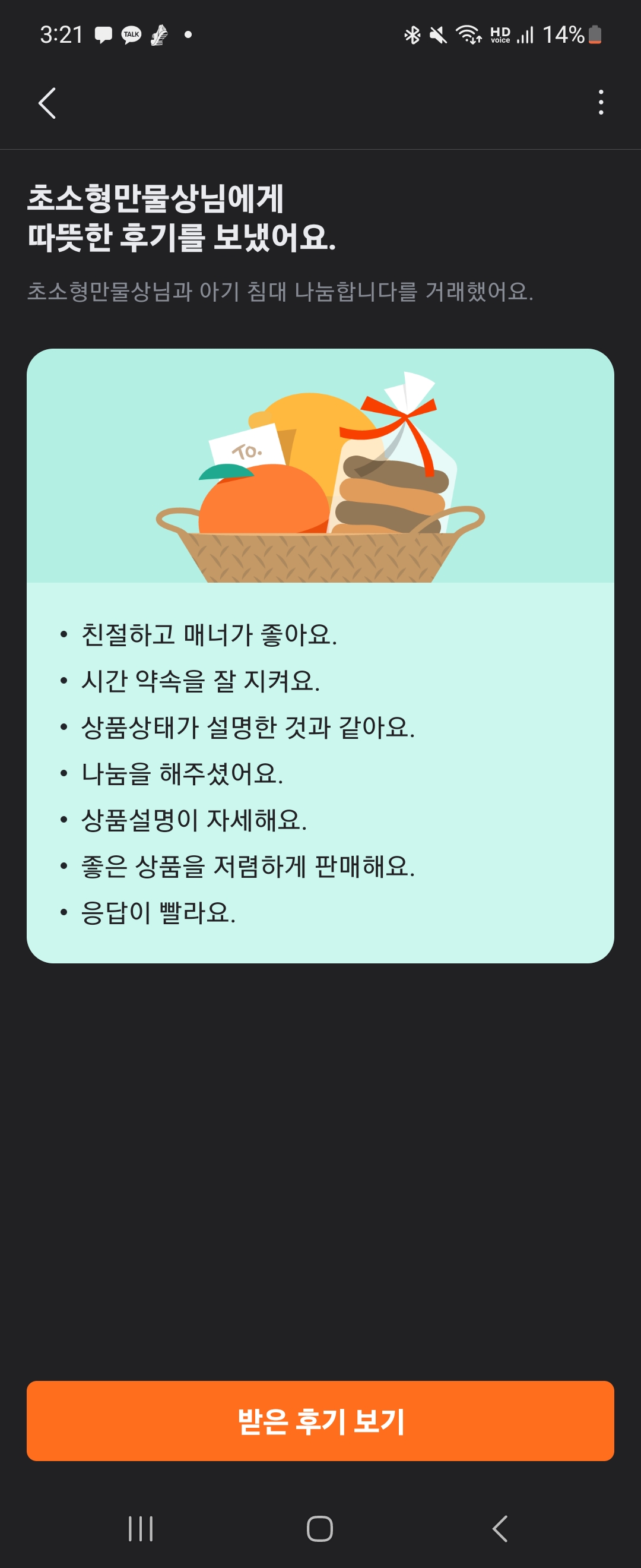Open recent apps from navigation bar
This screenshot has width=641, height=1568.
141,1528
